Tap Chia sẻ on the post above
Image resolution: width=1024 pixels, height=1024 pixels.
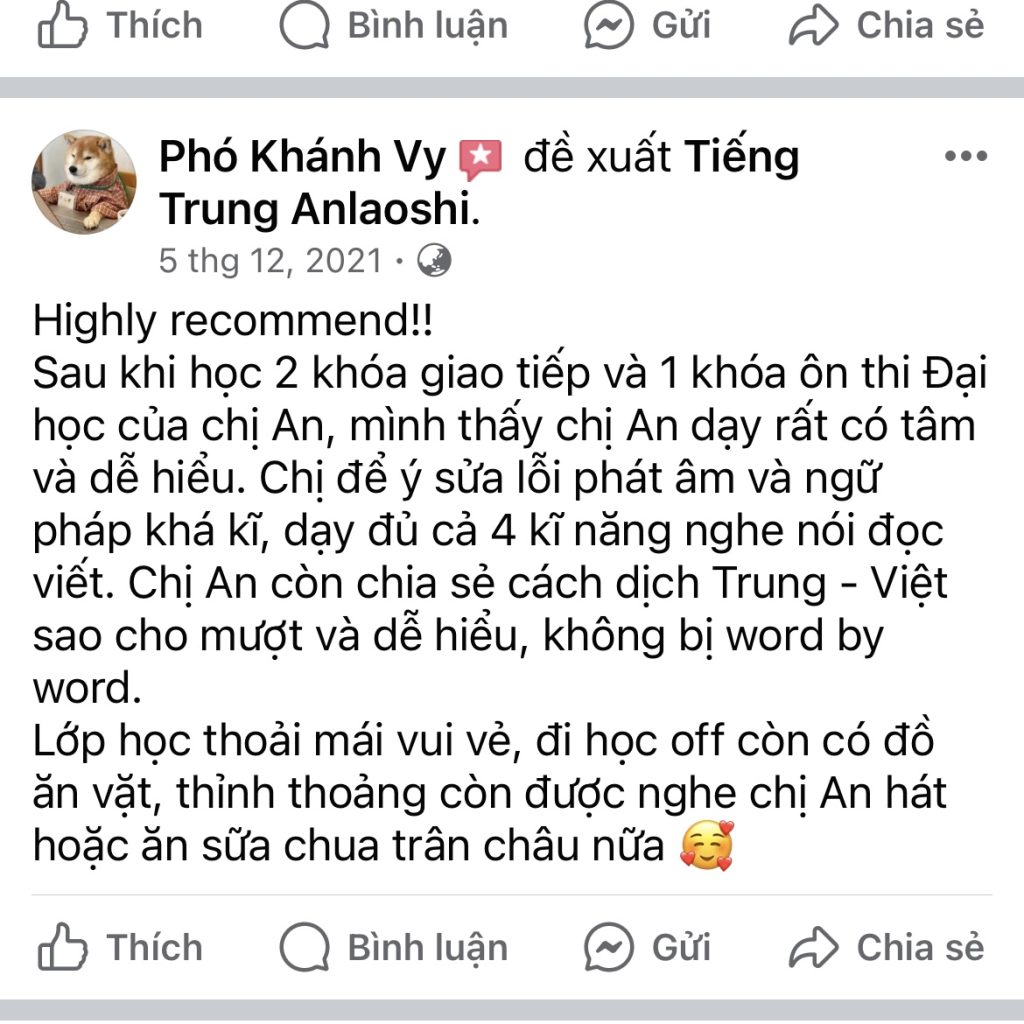pyautogui.click(x=886, y=25)
